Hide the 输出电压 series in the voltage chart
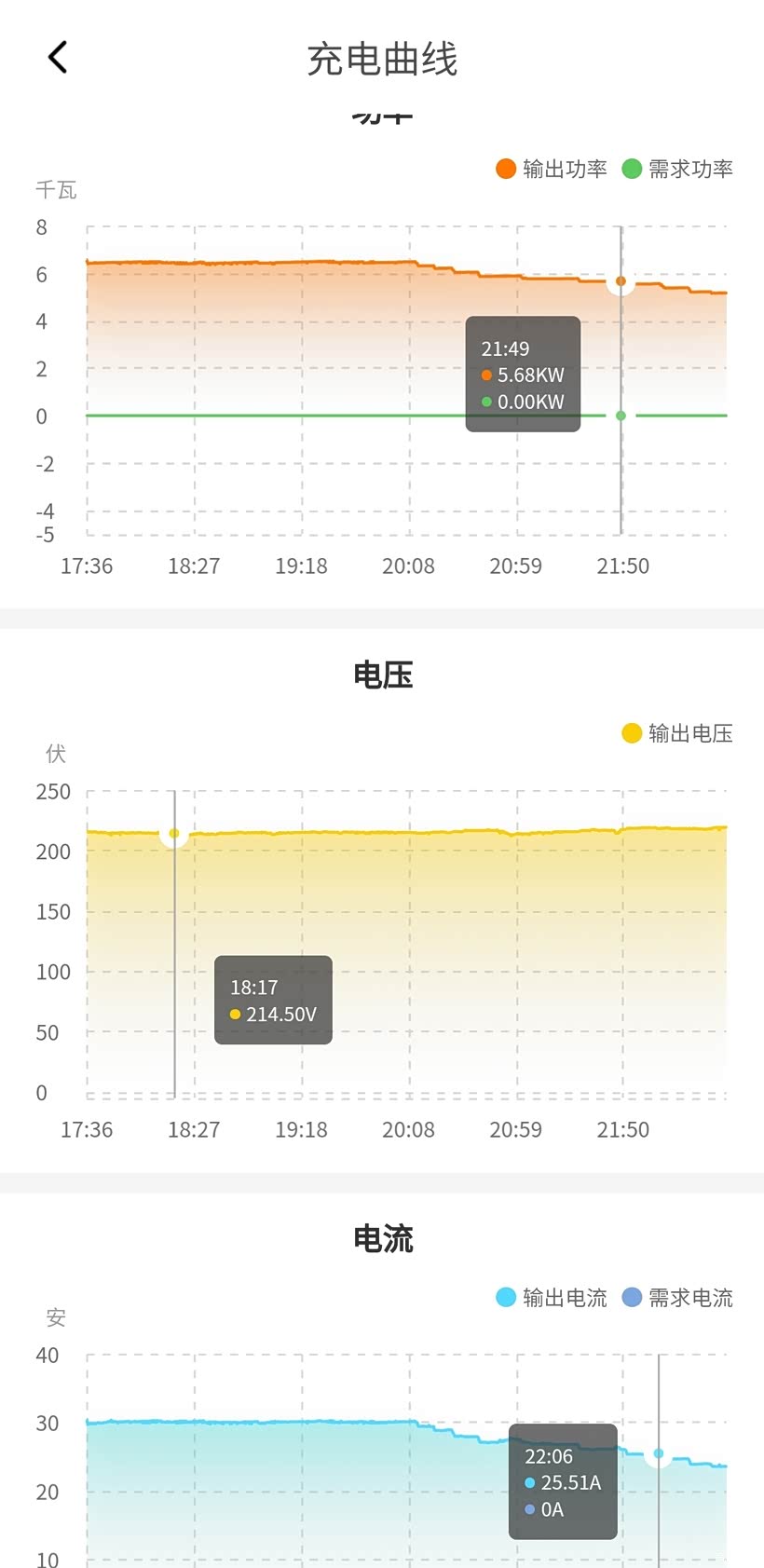Image resolution: width=764 pixels, height=1568 pixels. coord(677,733)
